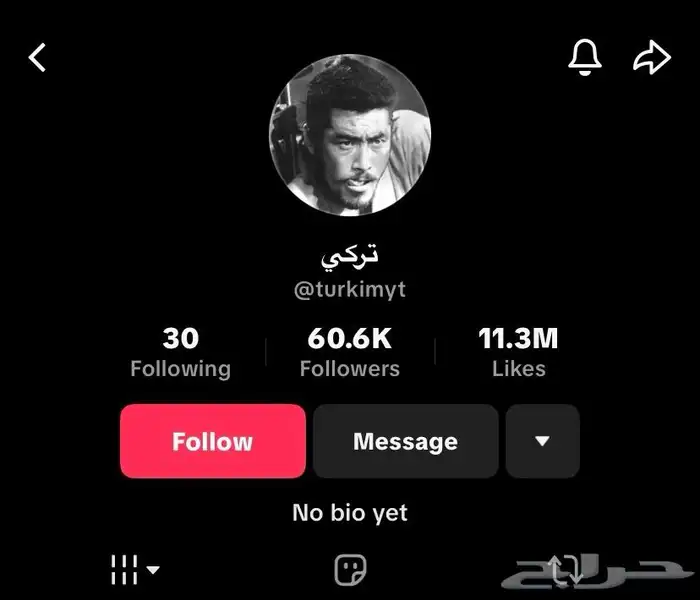Expand the dropdown arrow next to Message
The height and width of the screenshot is (600, 700).
click(542, 441)
